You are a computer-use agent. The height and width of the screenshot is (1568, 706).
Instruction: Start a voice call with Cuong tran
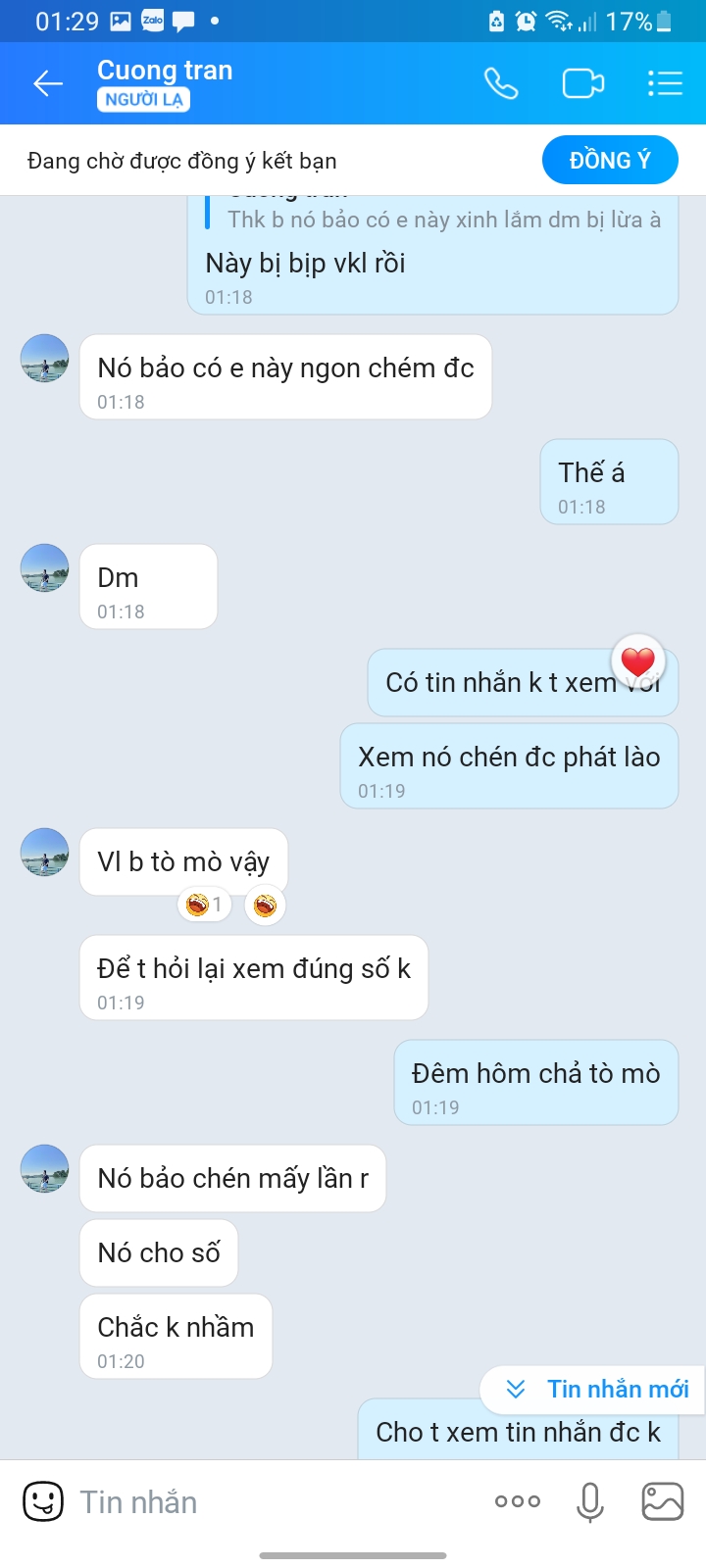(501, 84)
